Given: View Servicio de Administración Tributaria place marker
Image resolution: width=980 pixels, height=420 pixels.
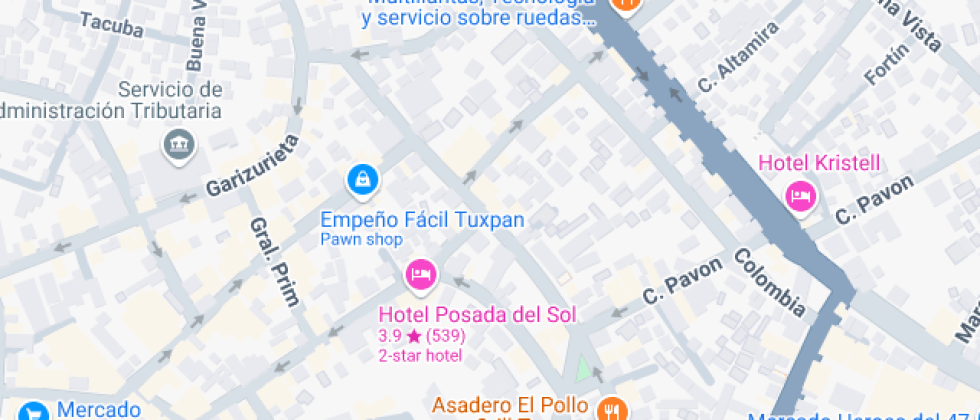Looking at the screenshot, I should pos(181,143).
